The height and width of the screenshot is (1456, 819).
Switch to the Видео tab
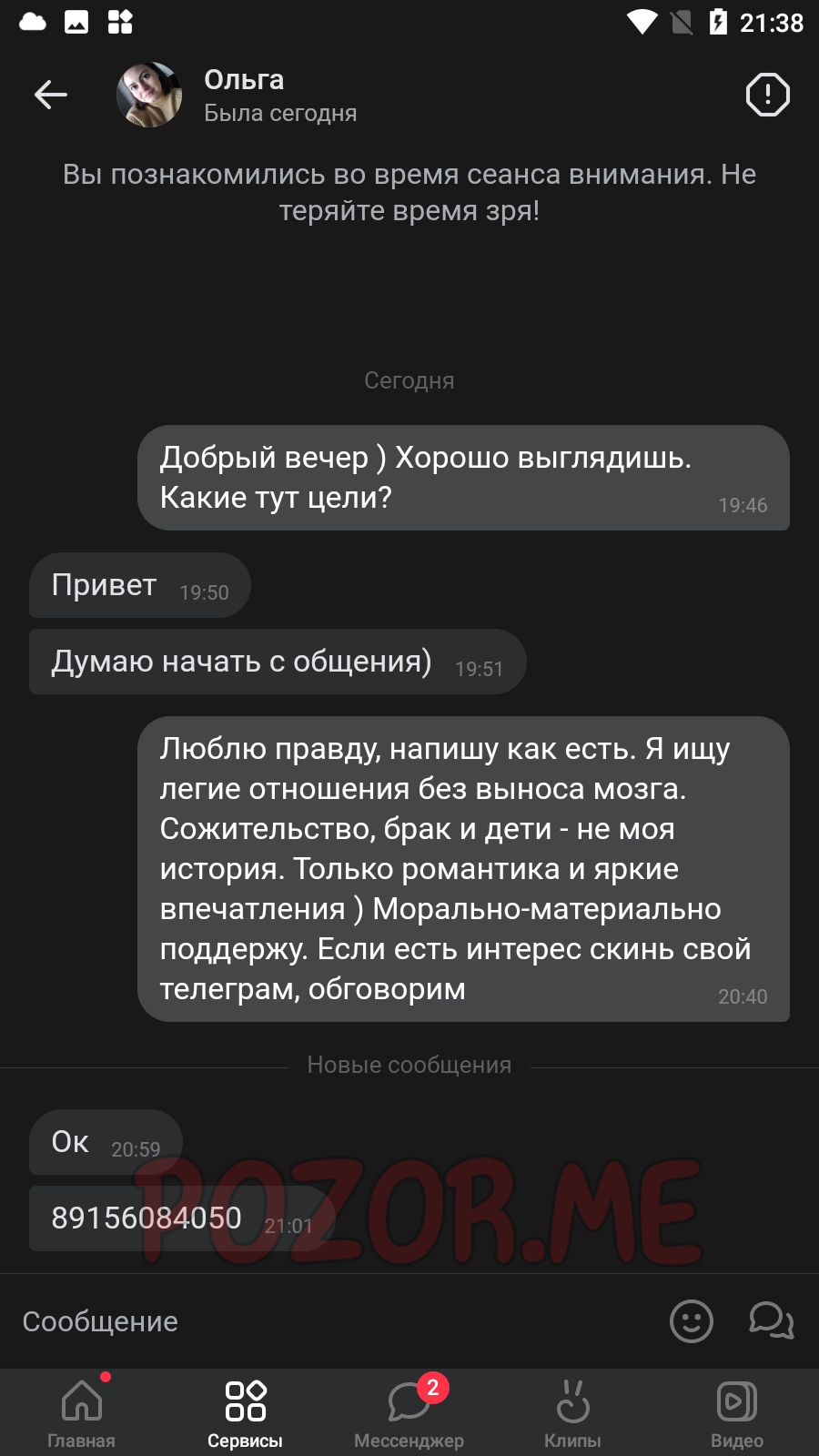click(737, 1414)
